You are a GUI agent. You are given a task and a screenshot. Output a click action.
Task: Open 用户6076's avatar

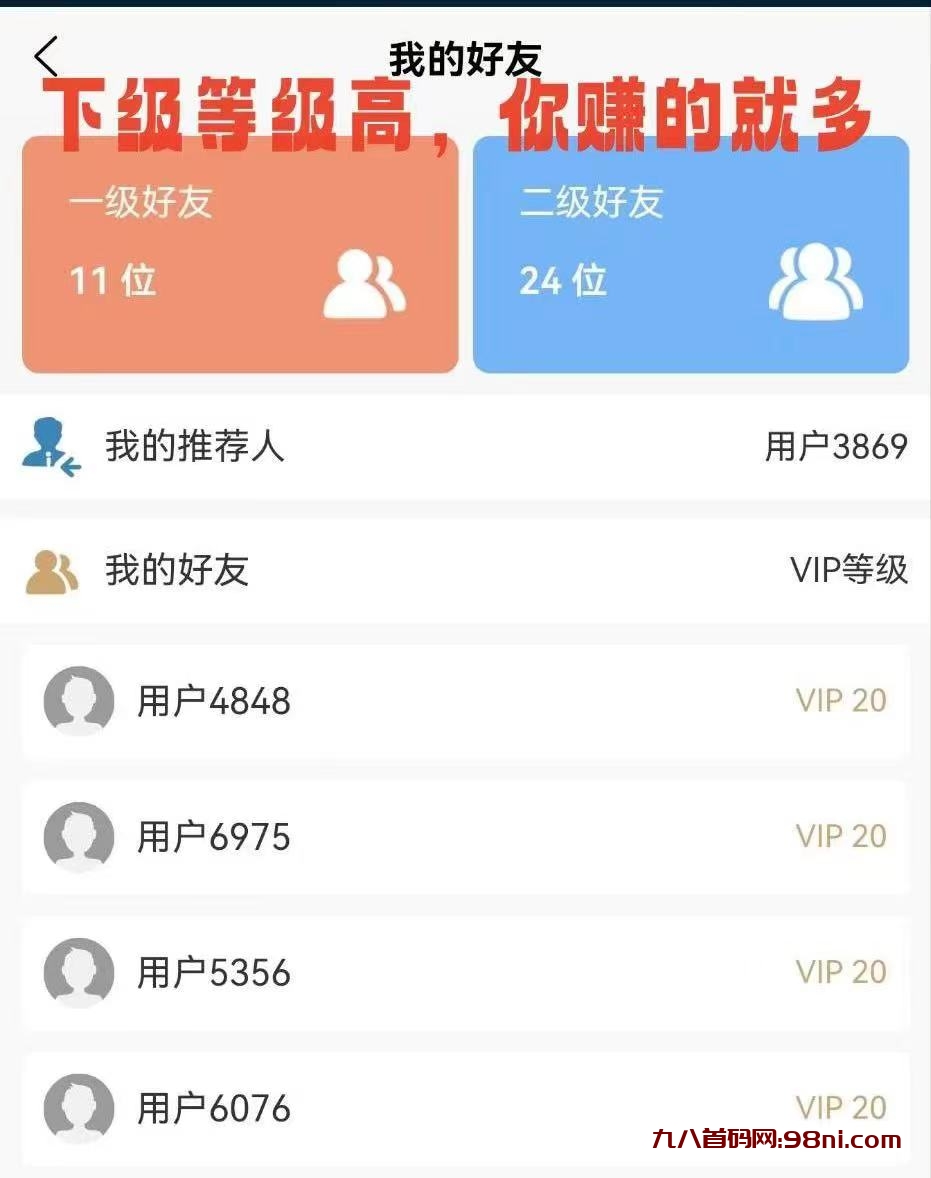[79, 1109]
